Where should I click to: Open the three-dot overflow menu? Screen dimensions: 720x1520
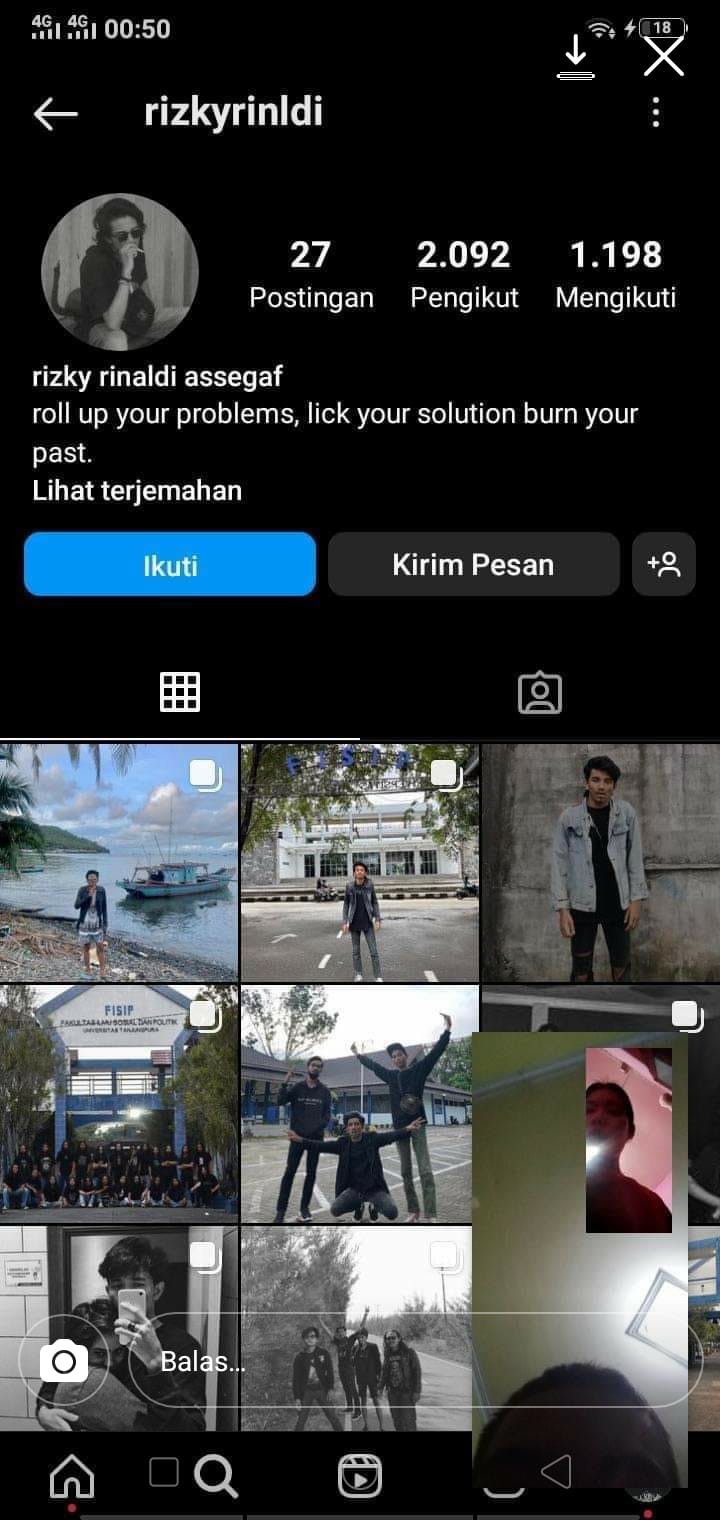[x=656, y=113]
